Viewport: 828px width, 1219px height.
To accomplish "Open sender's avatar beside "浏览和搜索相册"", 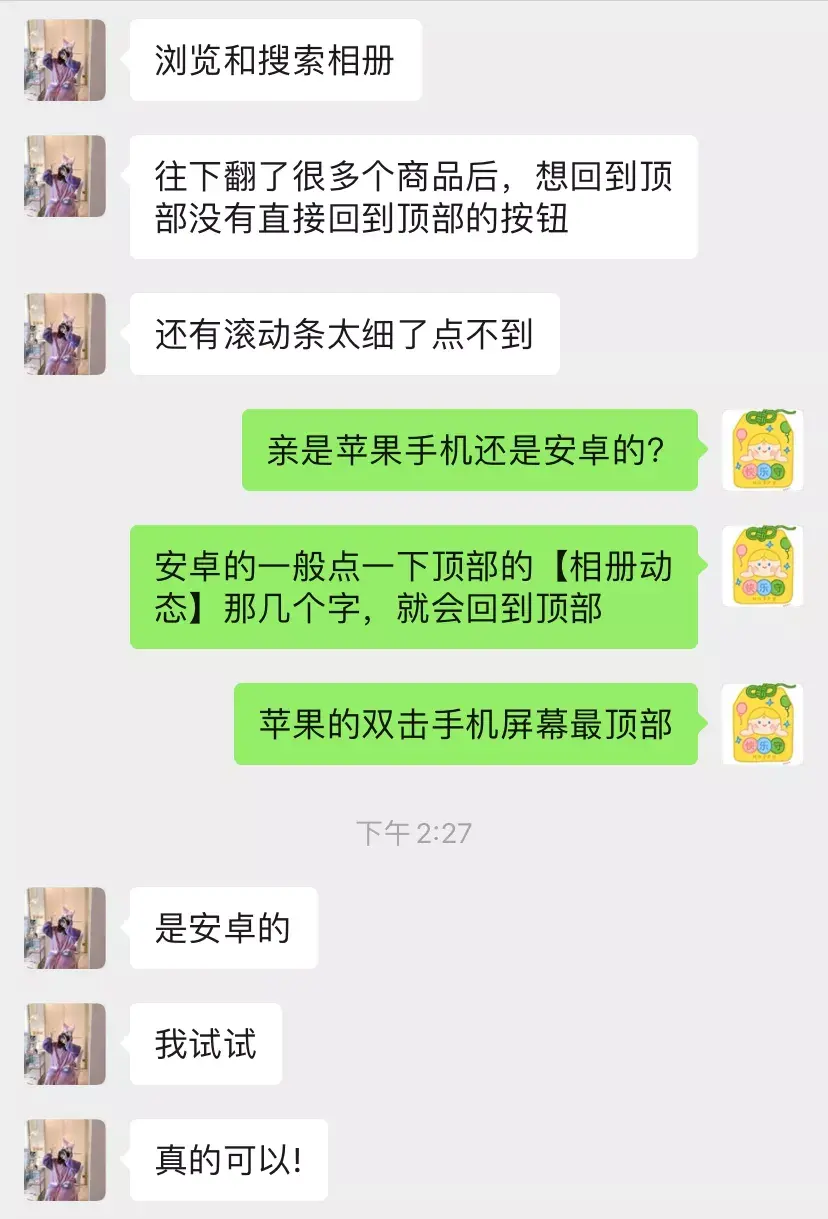I will 65,60.
